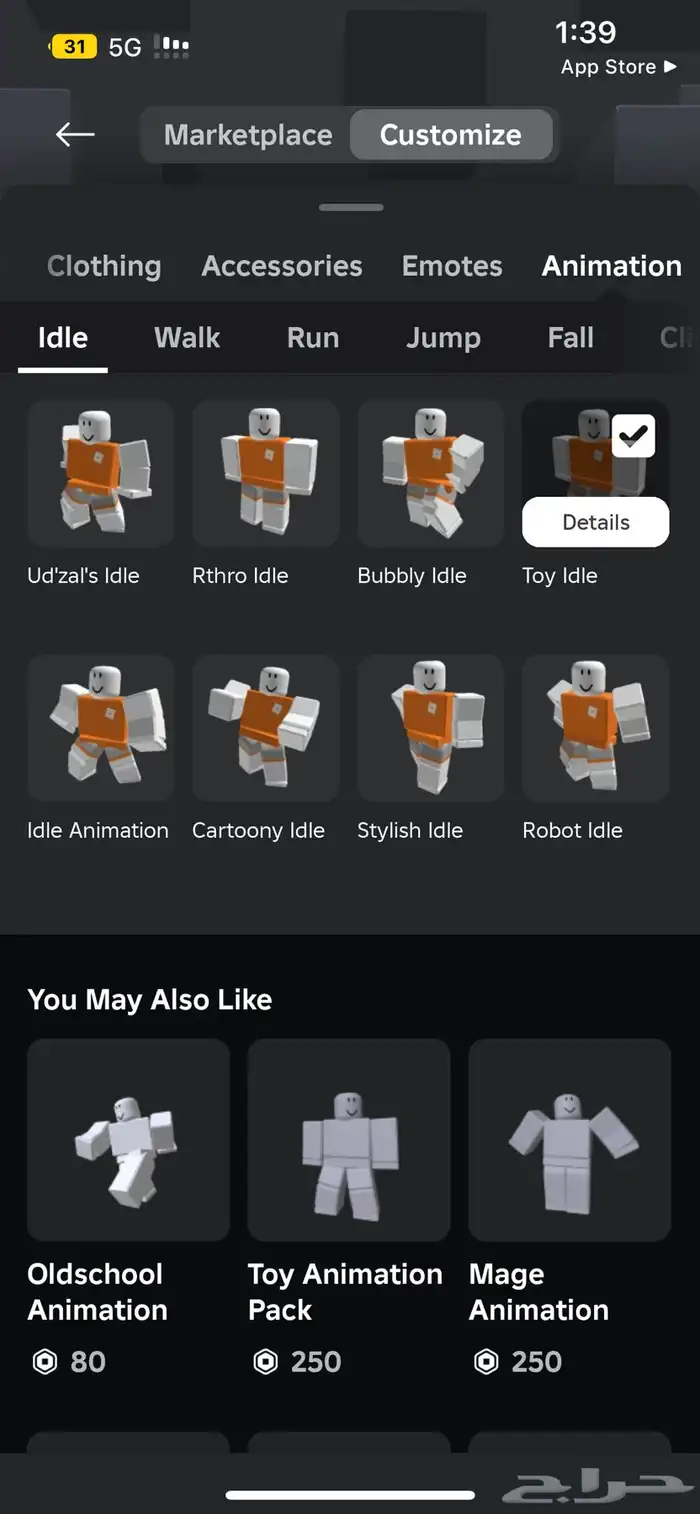Select the Run animation sub-tab
700x1514 pixels.
click(x=313, y=338)
